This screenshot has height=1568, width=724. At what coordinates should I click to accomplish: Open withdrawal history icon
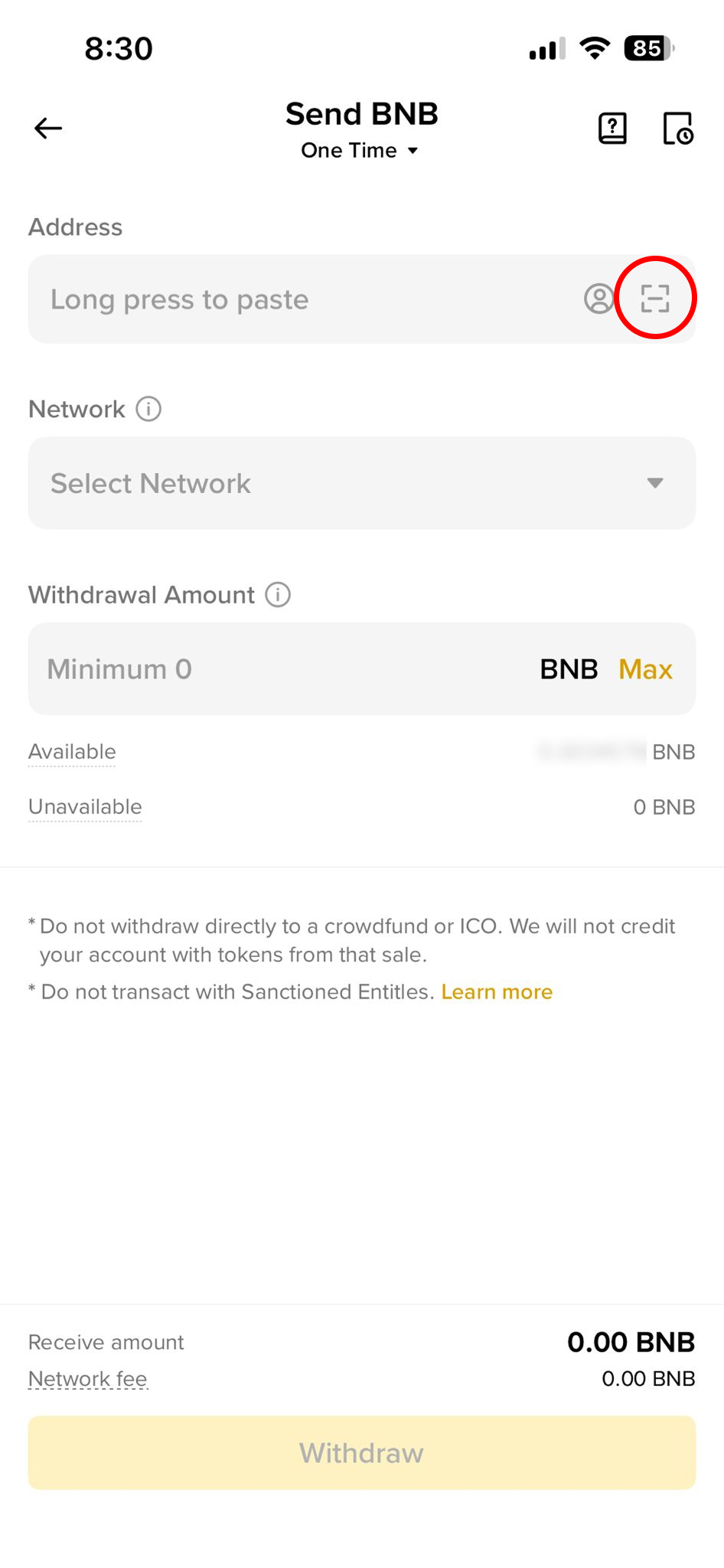pos(678,128)
